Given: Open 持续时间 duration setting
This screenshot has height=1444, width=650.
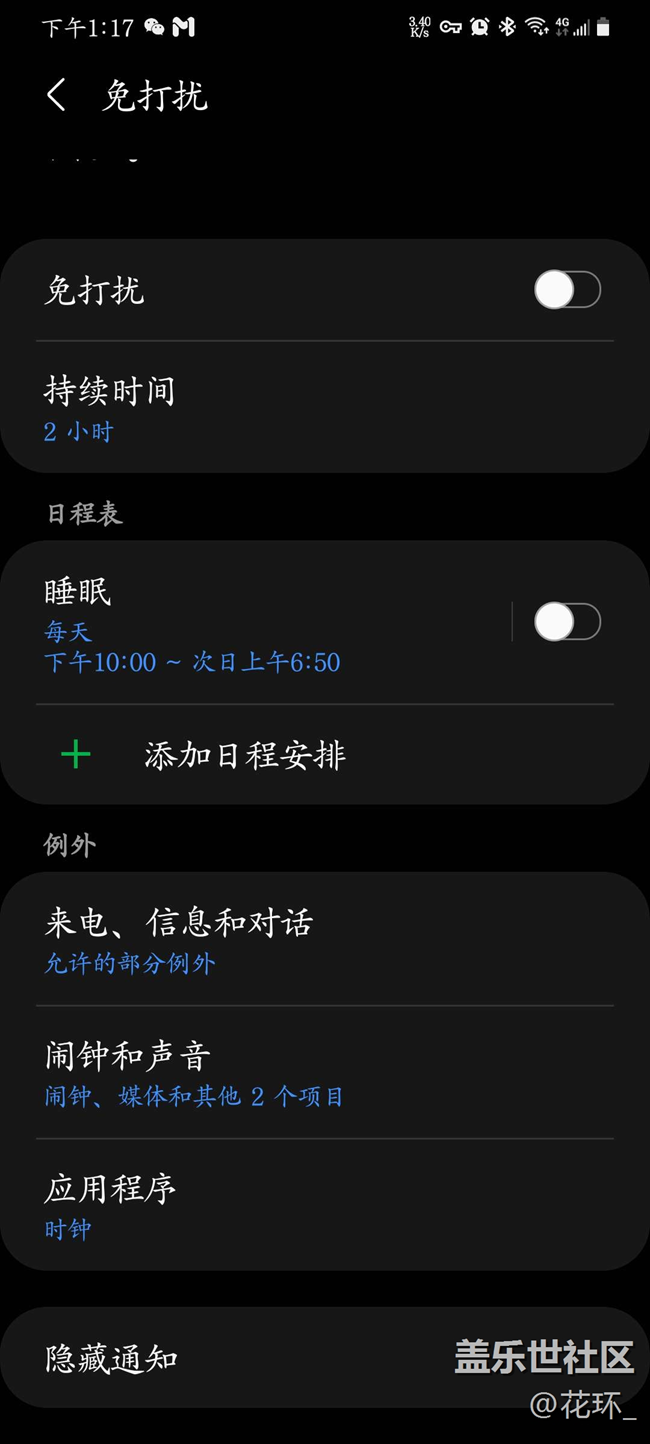Looking at the screenshot, I should pyautogui.click(x=325, y=407).
